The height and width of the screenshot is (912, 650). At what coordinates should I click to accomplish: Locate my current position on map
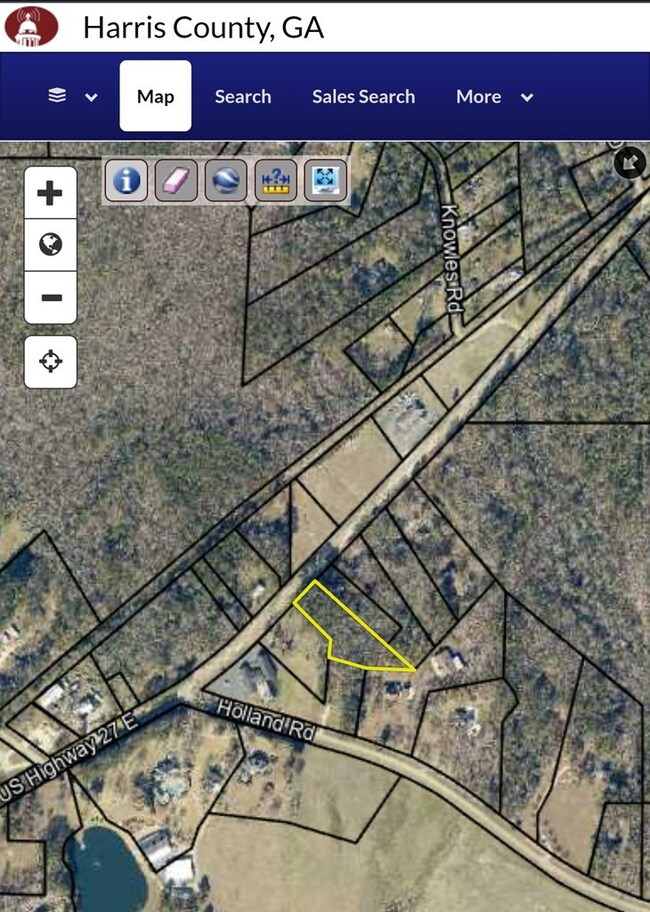[x=51, y=361]
